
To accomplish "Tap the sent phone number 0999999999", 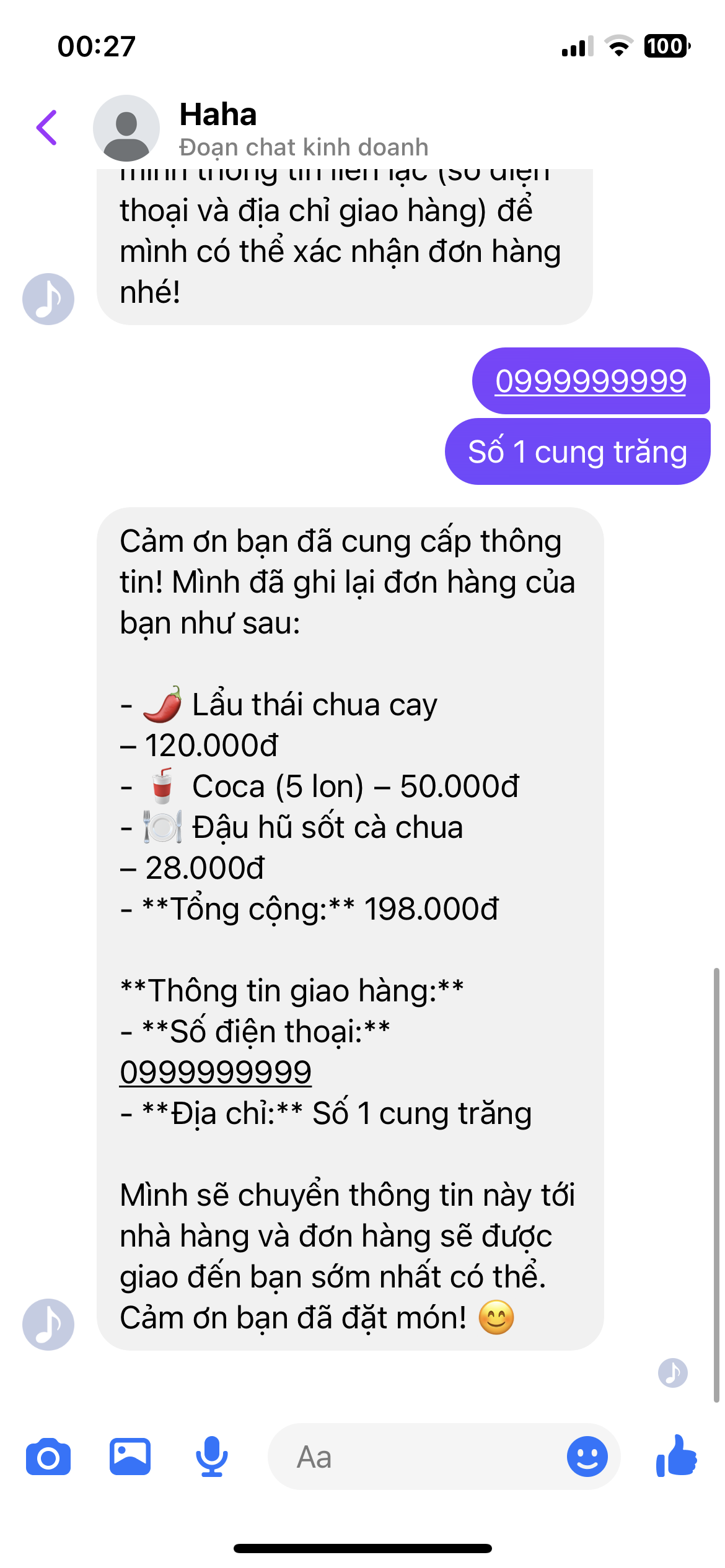I will click(x=590, y=381).
